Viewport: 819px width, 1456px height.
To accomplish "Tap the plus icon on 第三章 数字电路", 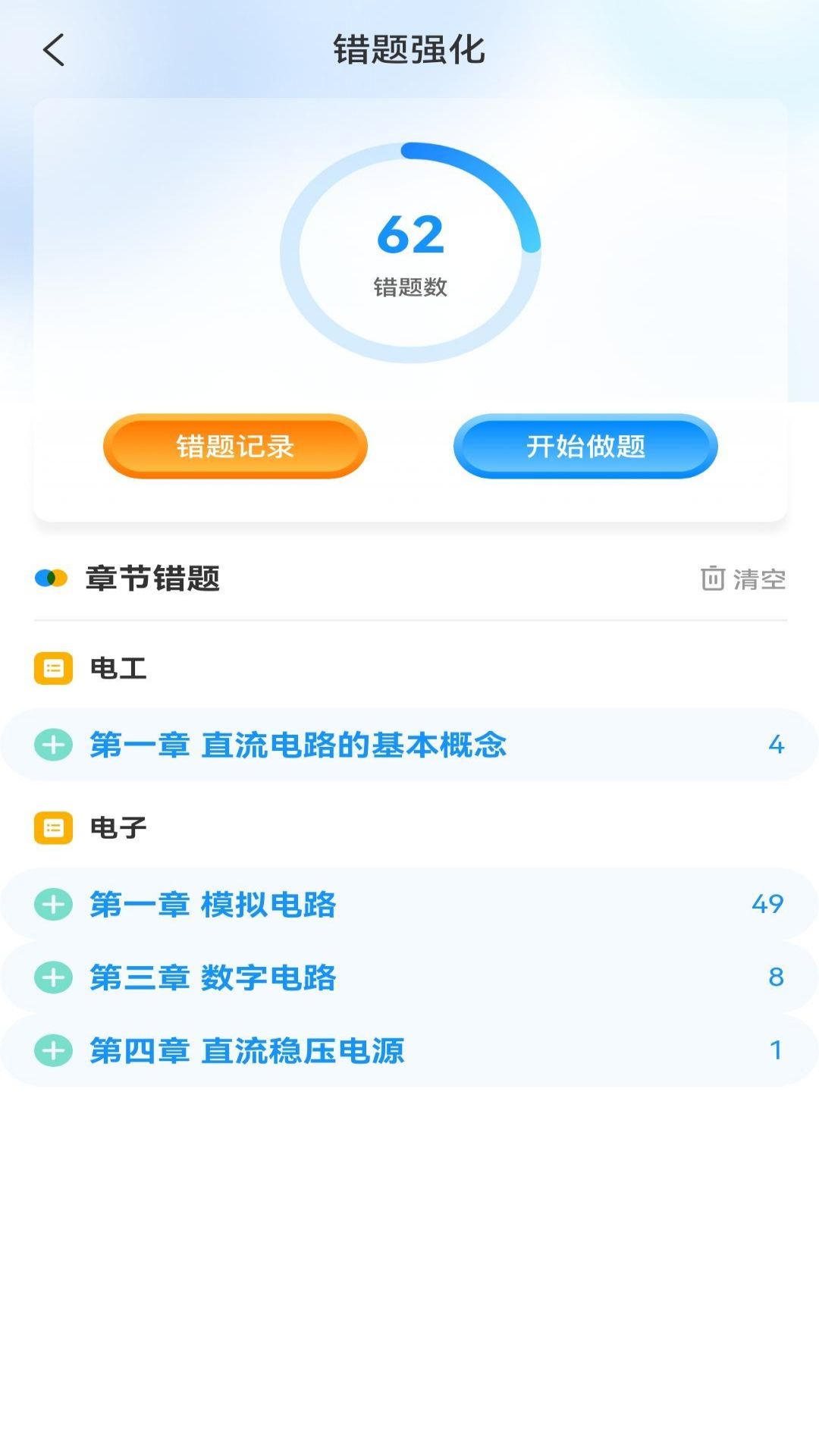I will [x=53, y=977].
